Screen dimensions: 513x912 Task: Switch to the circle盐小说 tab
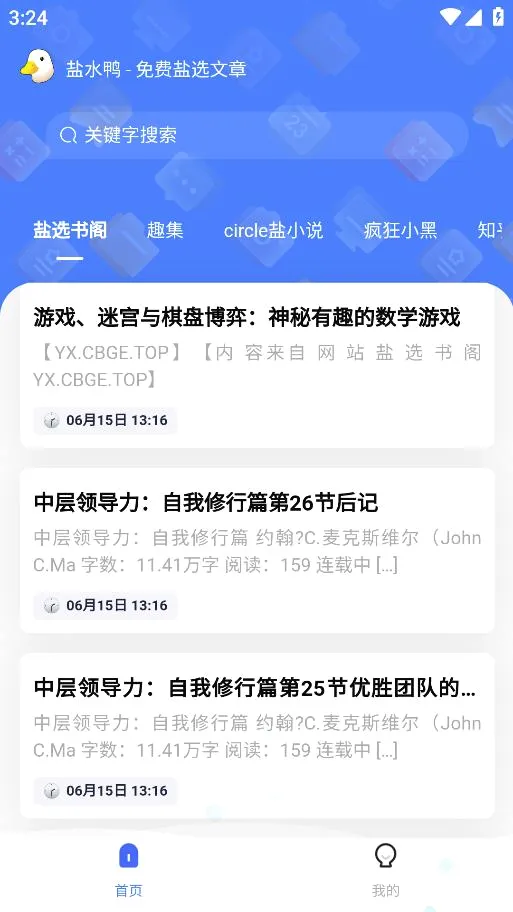click(273, 230)
